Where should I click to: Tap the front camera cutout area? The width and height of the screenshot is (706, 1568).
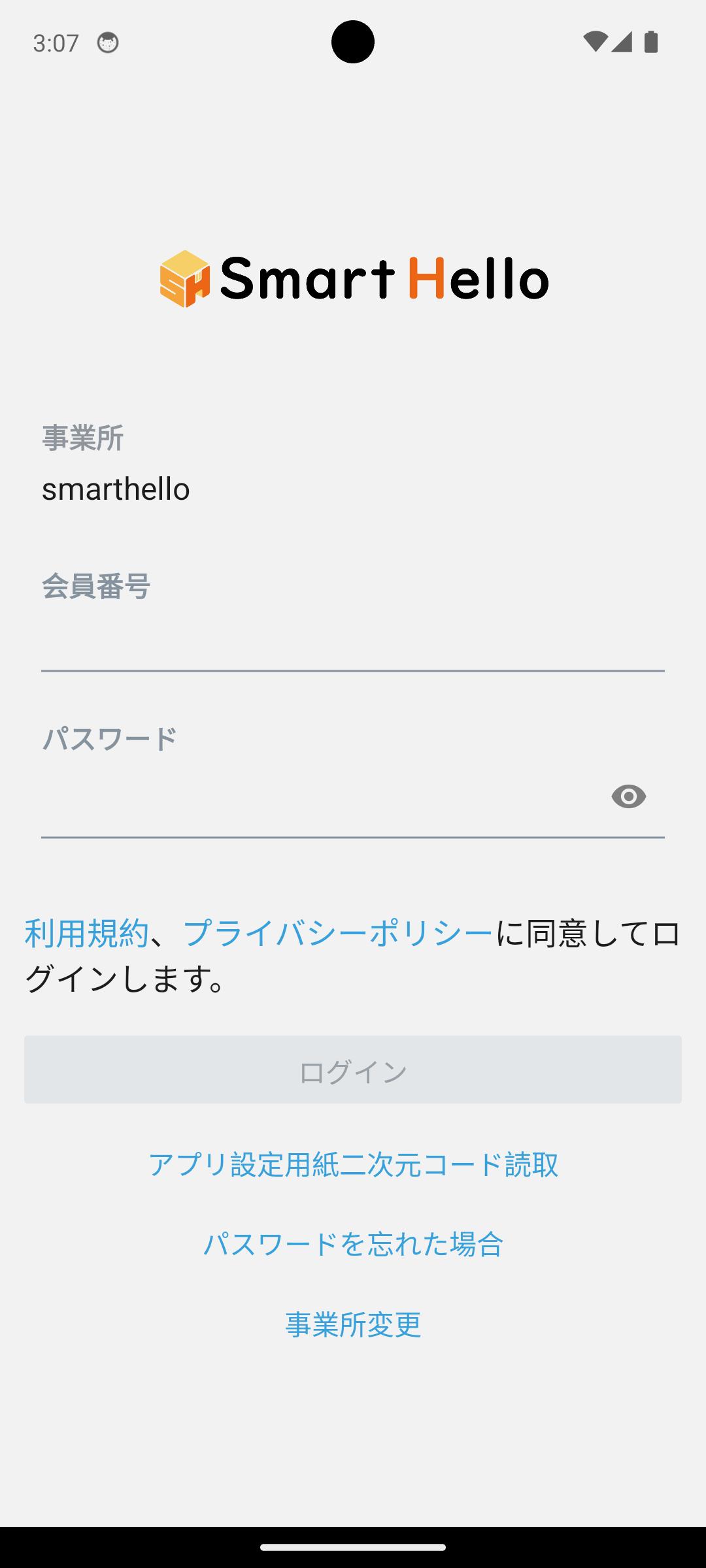(352, 42)
